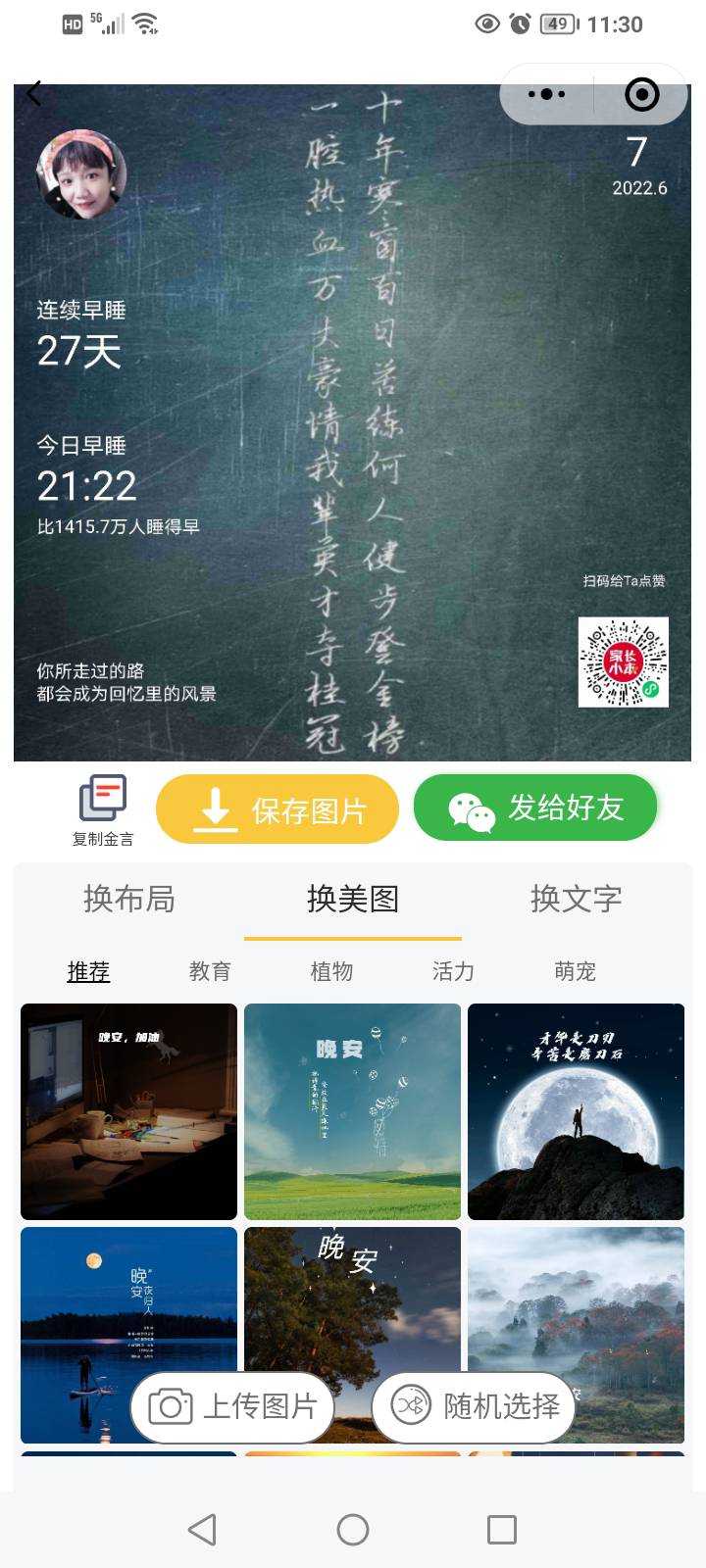Select the 萌宠 category tab
Image resolution: width=706 pixels, height=1568 pixels.
pos(576,971)
